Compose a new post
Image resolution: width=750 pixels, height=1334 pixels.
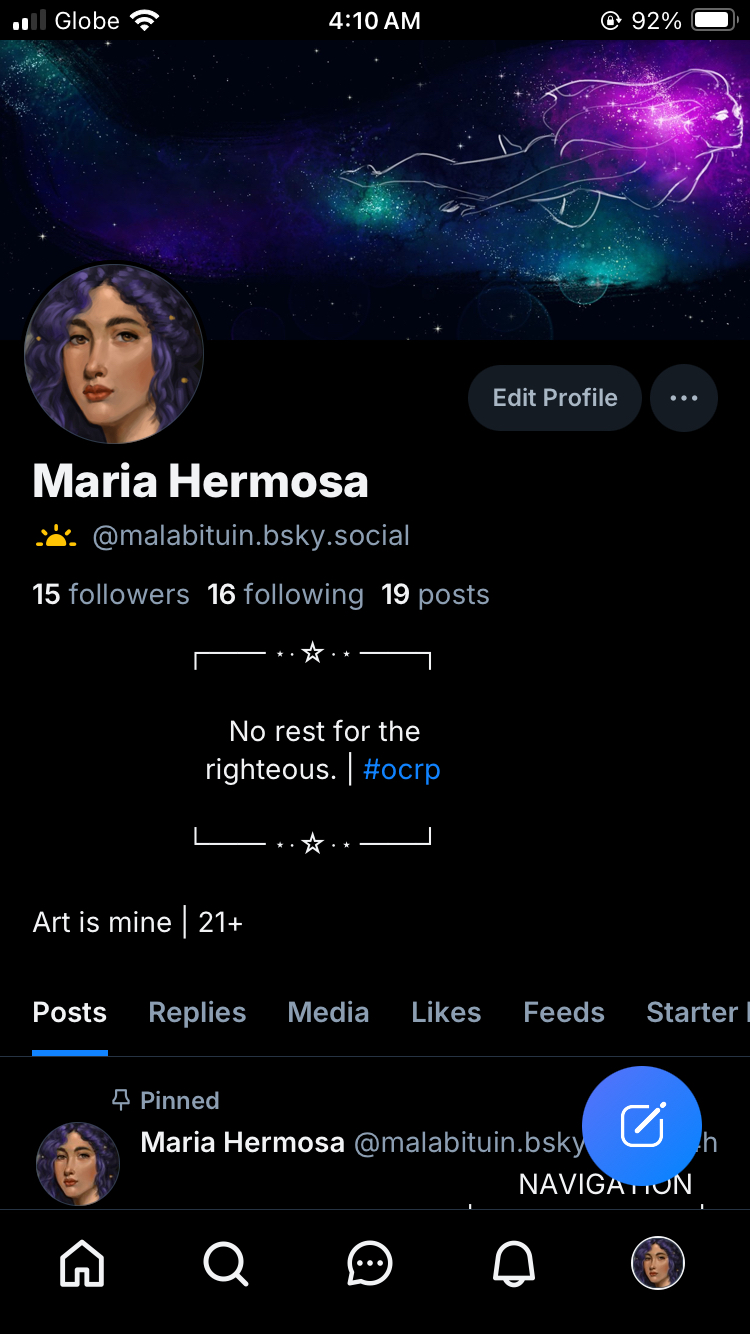pyautogui.click(x=642, y=1126)
